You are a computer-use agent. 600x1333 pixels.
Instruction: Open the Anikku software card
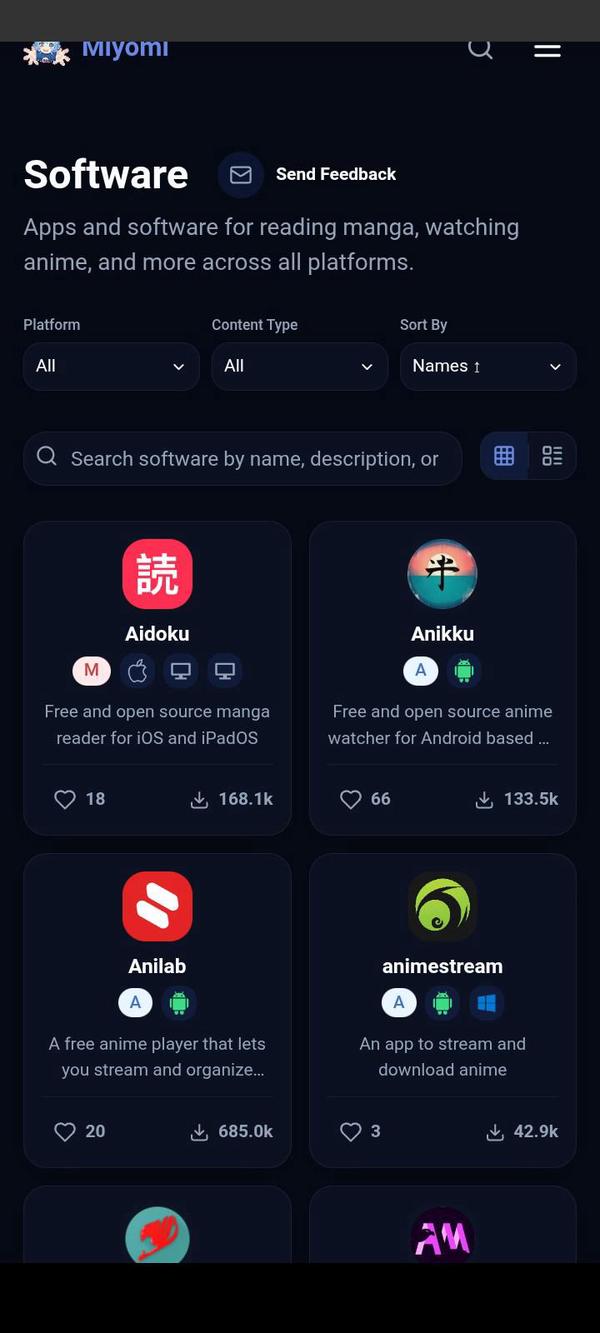coord(442,634)
